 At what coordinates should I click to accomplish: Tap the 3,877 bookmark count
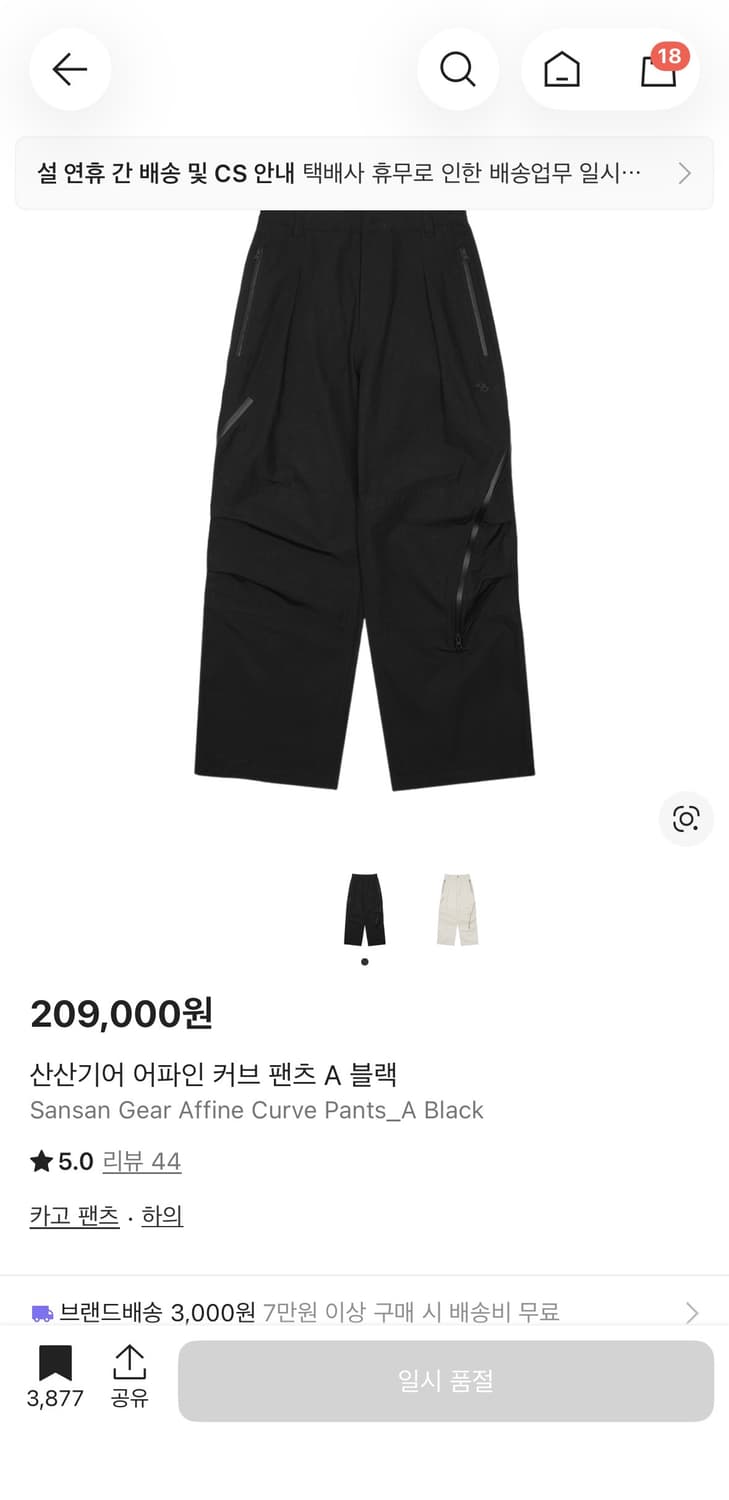click(55, 1400)
